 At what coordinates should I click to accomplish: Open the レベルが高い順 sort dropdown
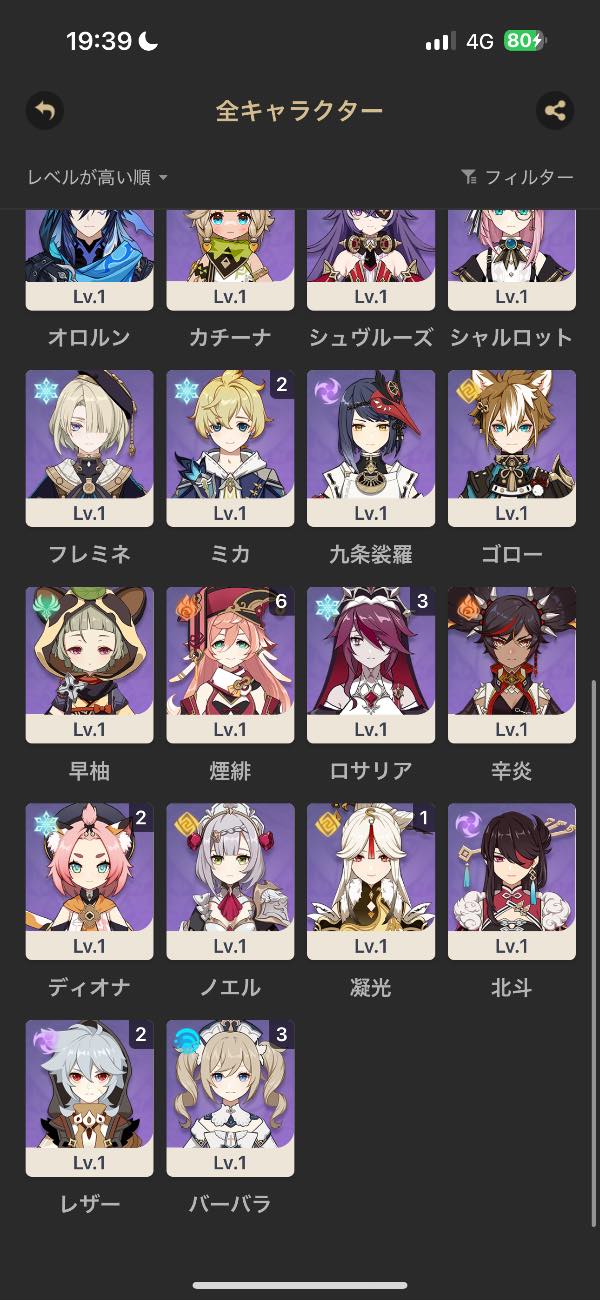point(97,177)
